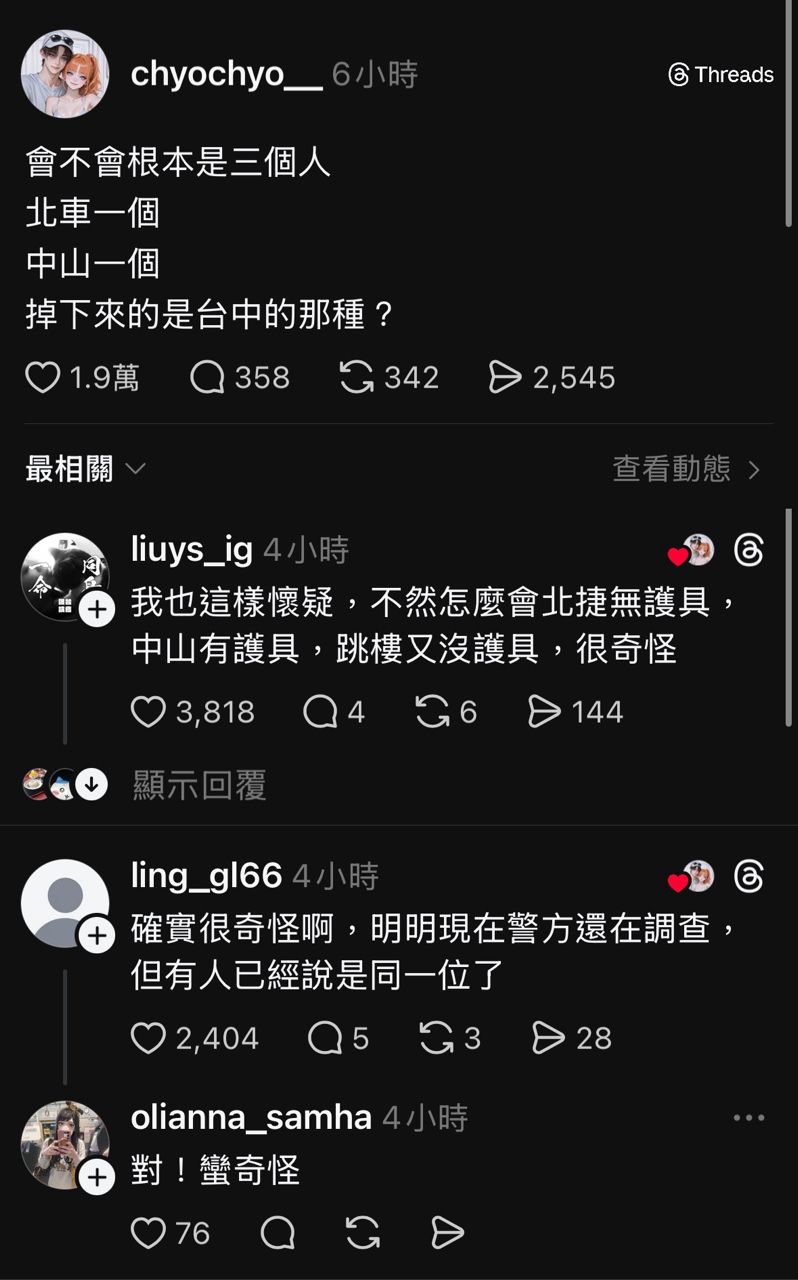798x1280 pixels.
Task: Like ling_gl66's reply
Action: pyautogui.click(x=149, y=1038)
